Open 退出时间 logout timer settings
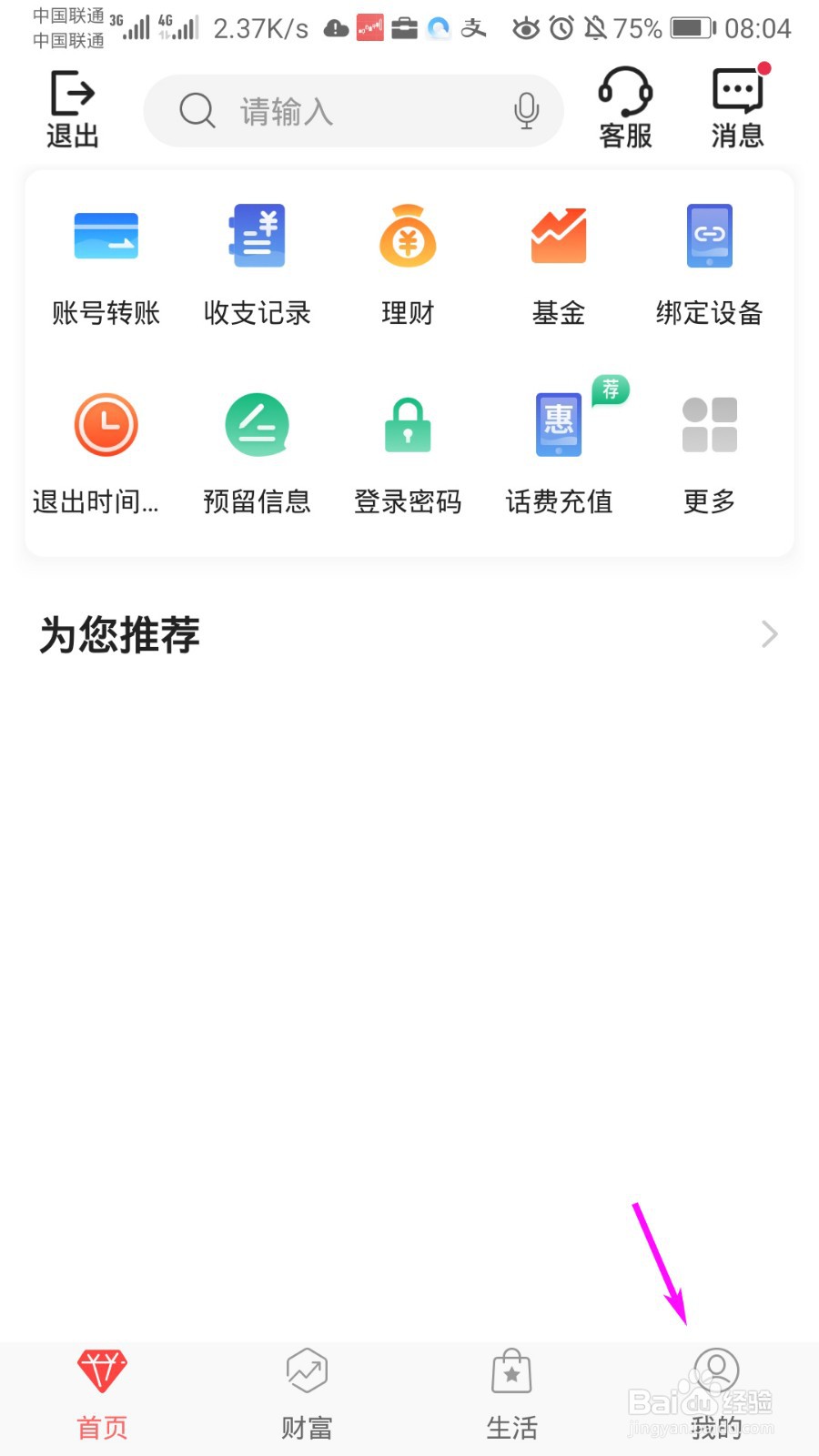The width and height of the screenshot is (819, 1456). 105,452
